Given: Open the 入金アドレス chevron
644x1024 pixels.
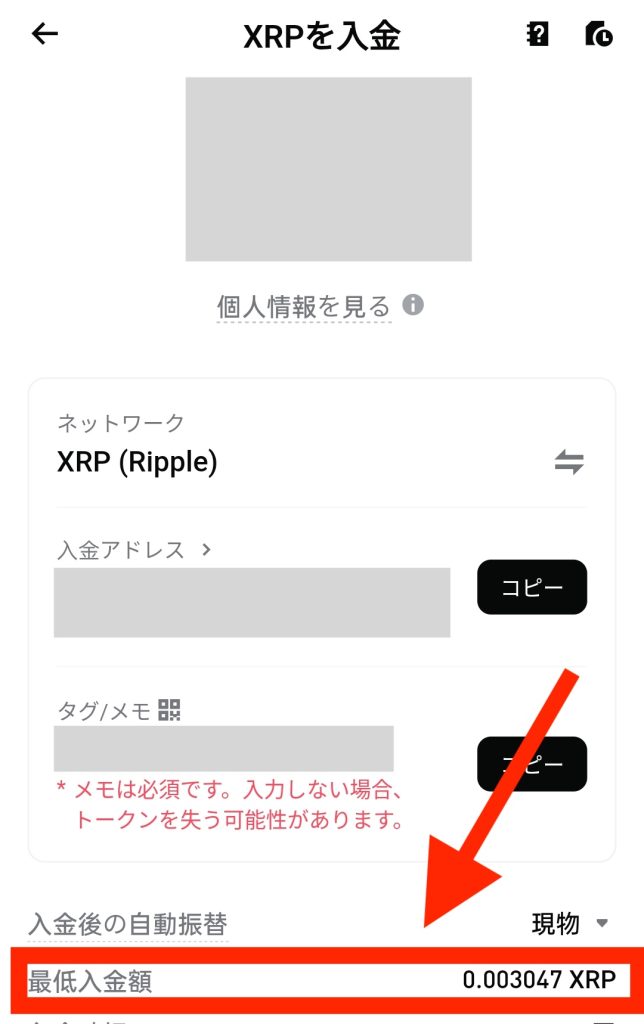Looking at the screenshot, I should pos(206,549).
